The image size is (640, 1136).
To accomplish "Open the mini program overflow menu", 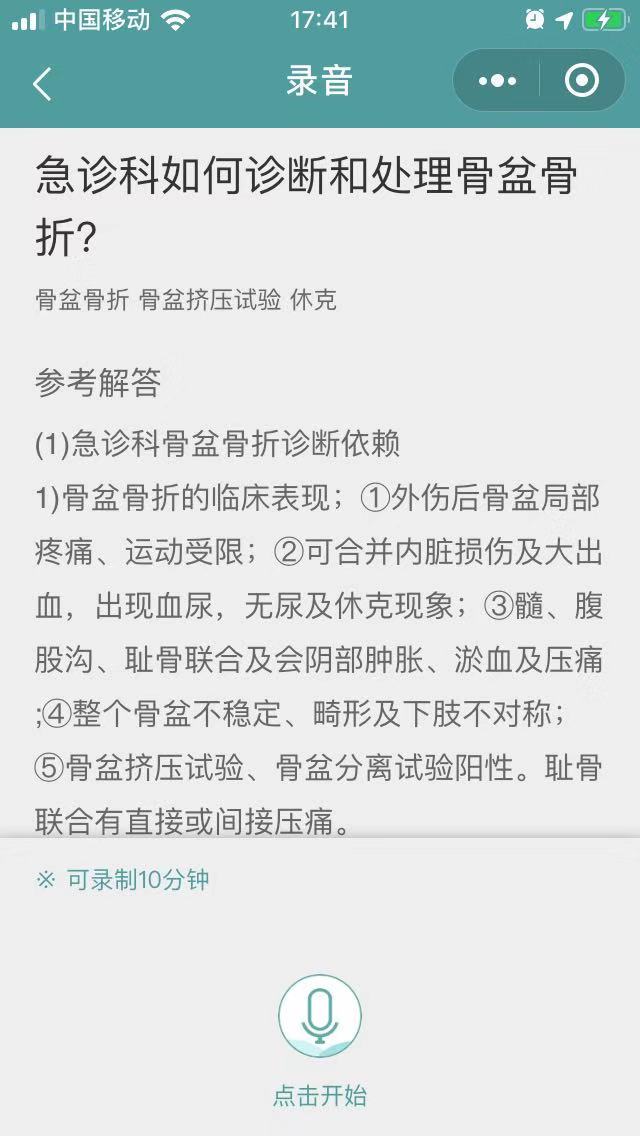I will point(497,81).
